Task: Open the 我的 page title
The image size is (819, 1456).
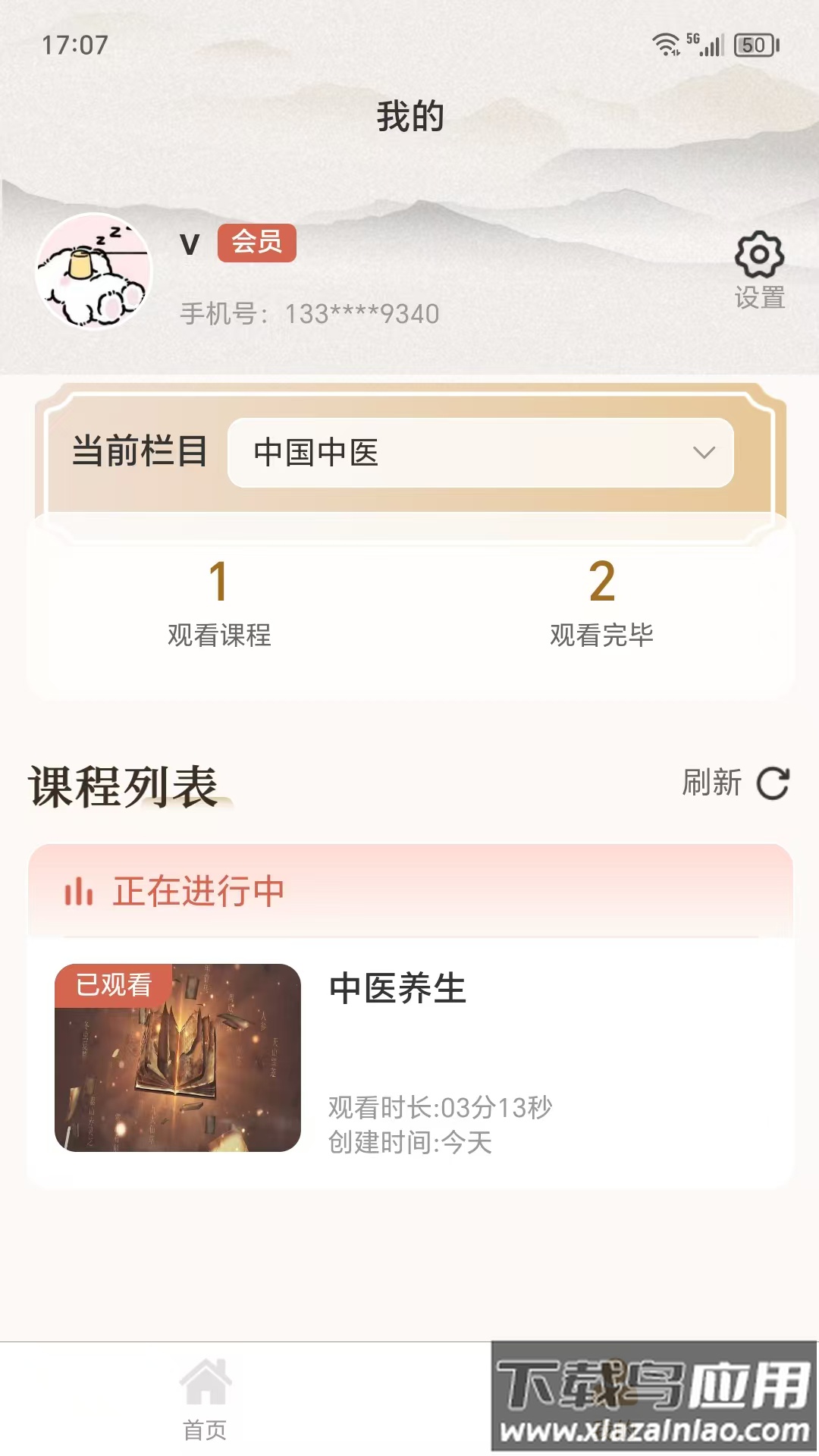Action: (x=409, y=114)
